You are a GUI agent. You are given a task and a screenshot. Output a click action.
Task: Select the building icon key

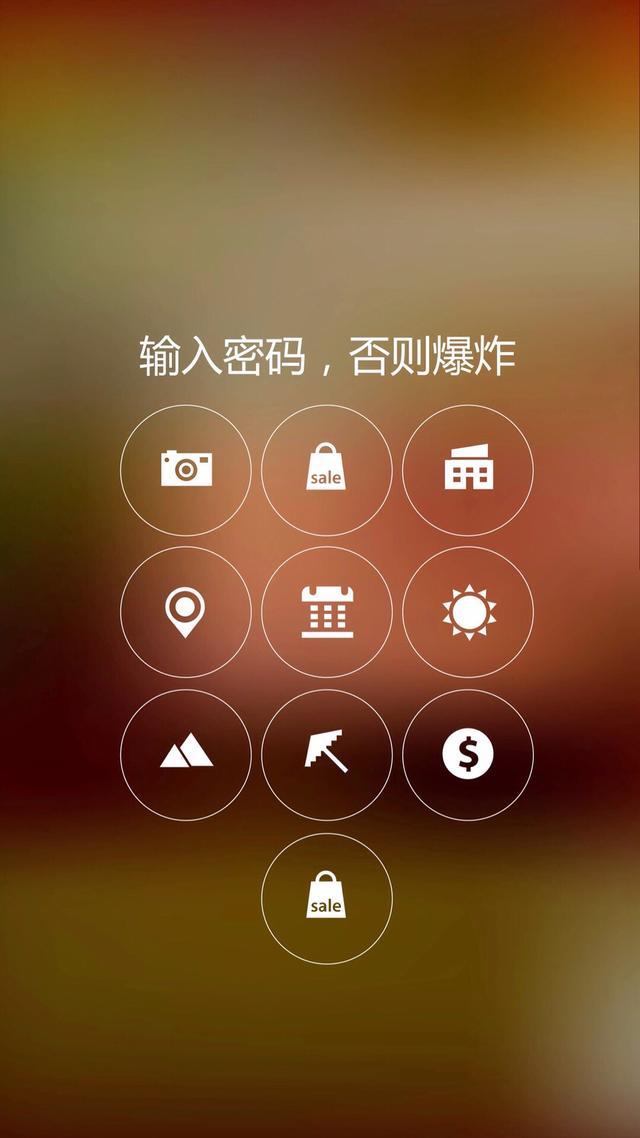click(x=468, y=469)
